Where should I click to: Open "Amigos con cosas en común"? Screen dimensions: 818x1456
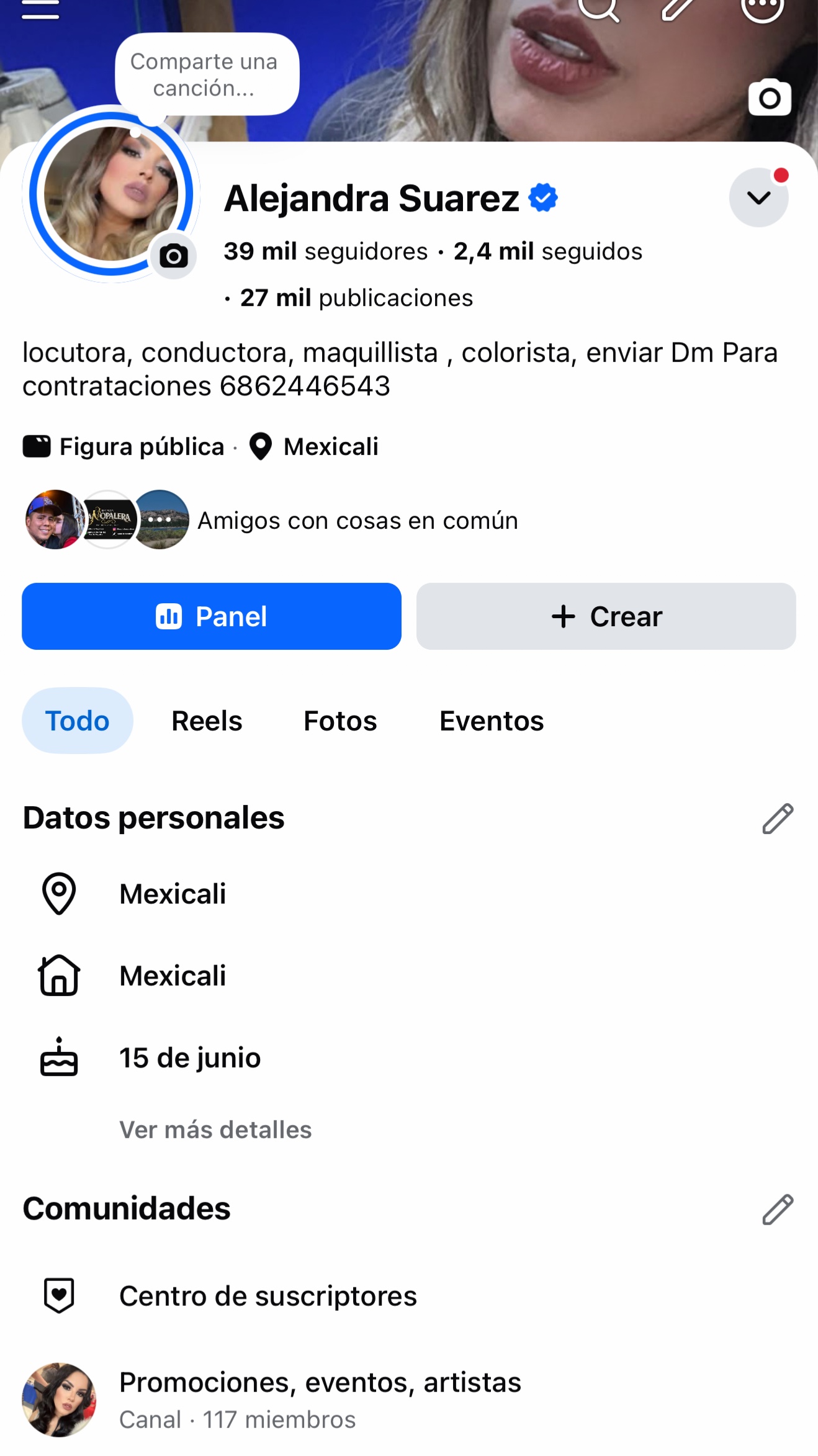[x=357, y=521]
